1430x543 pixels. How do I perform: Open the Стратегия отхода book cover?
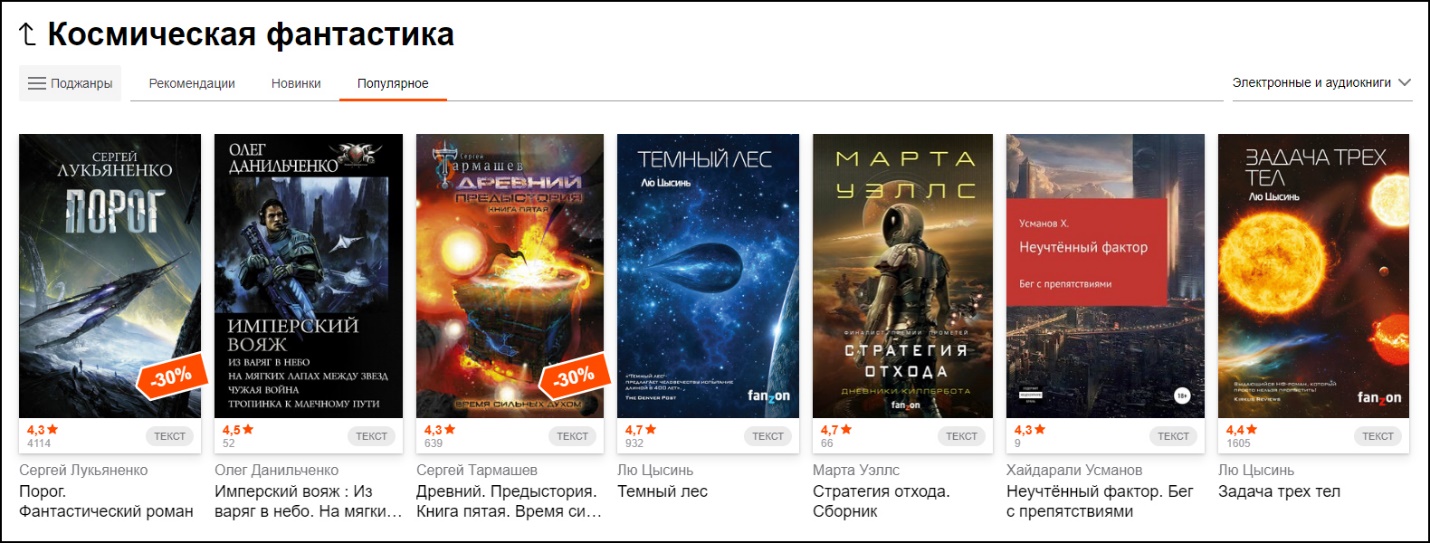902,275
